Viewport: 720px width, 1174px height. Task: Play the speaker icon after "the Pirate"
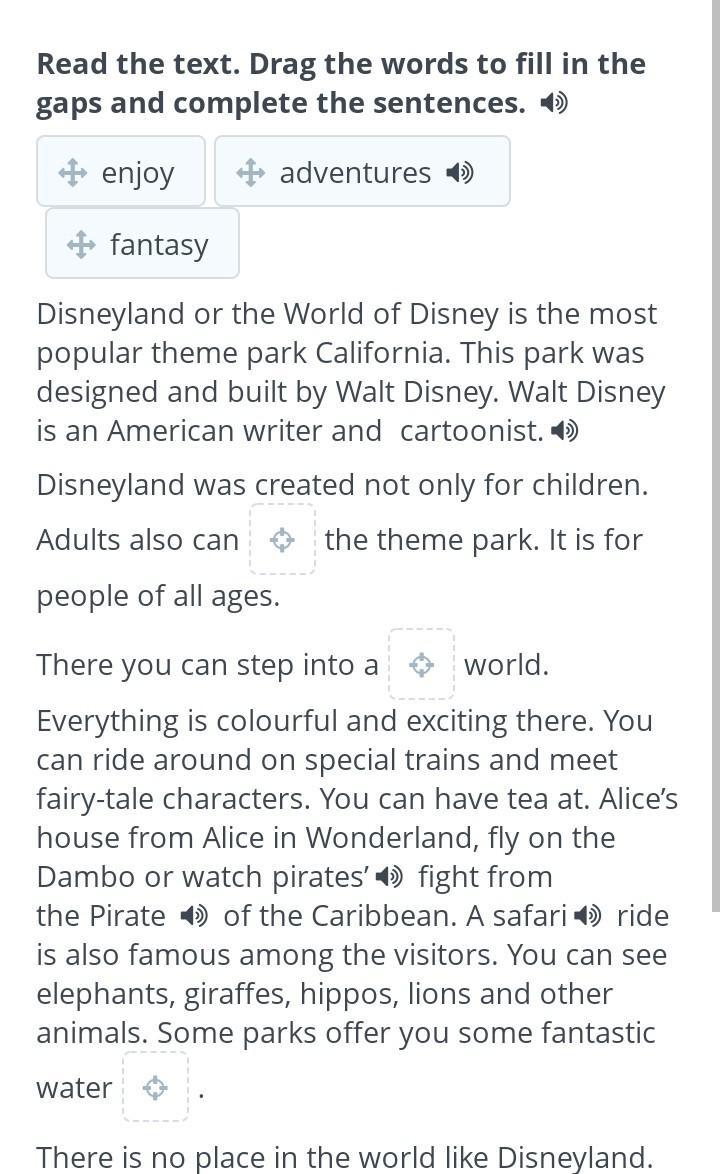click(x=194, y=916)
